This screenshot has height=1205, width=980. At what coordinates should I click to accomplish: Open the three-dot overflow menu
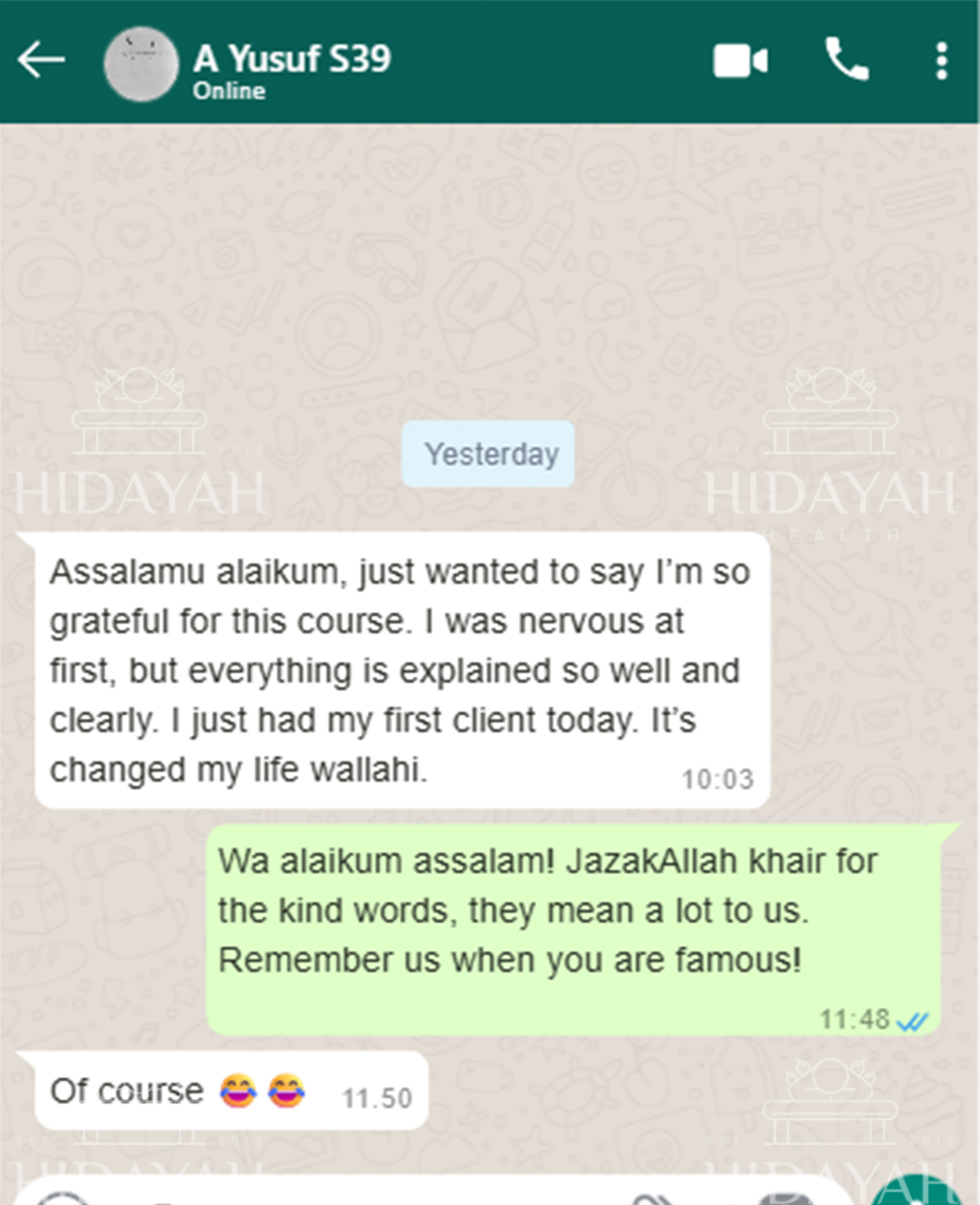(x=941, y=62)
